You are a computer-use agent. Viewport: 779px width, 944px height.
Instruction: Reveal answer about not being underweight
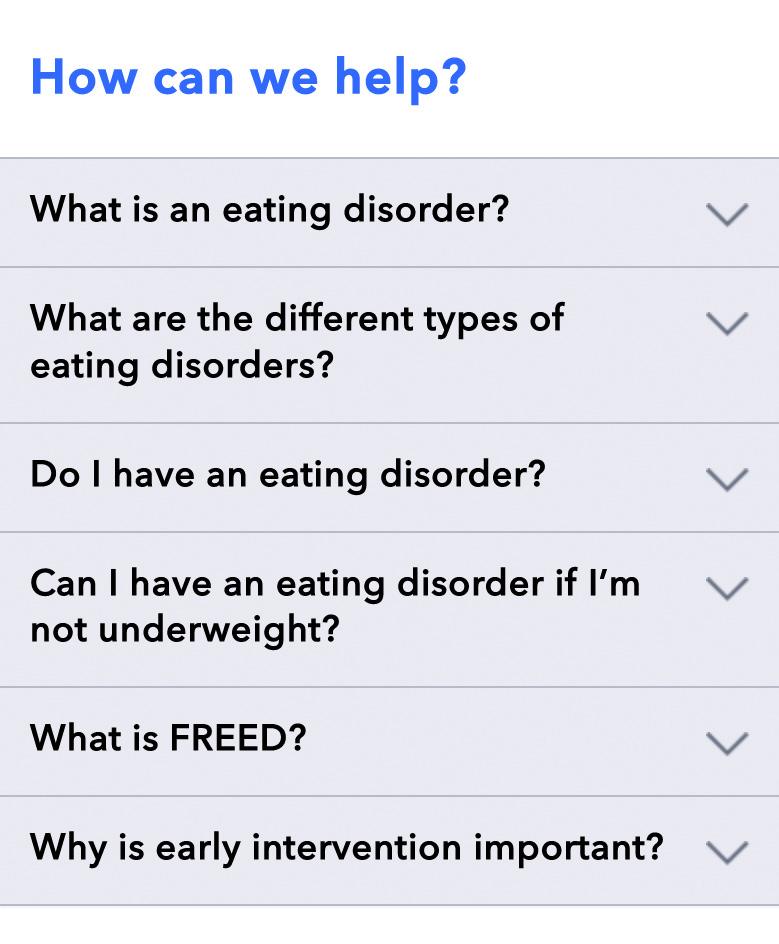(x=726, y=588)
